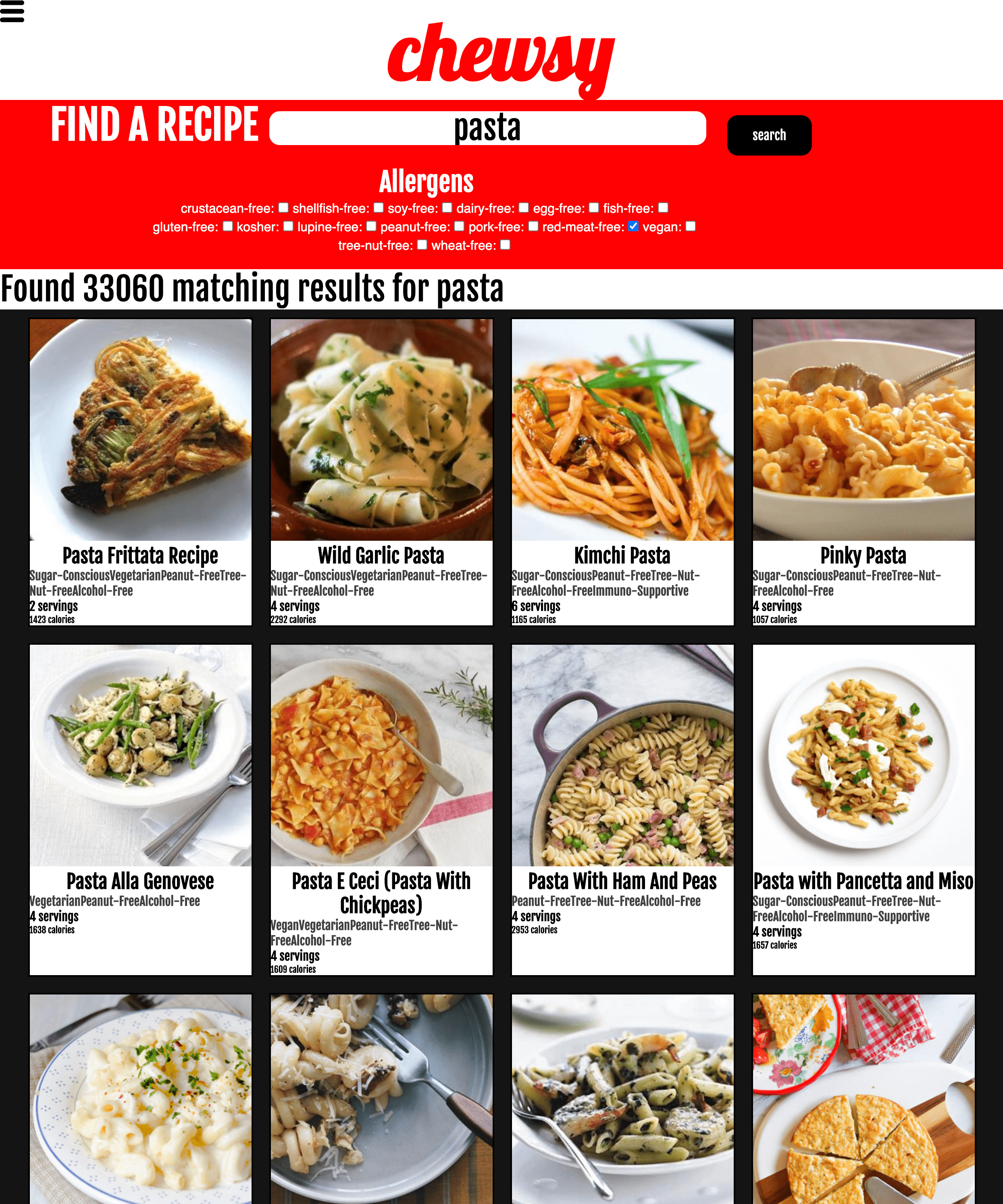The height and width of the screenshot is (1204, 1003).
Task: Tap the black search button
Action: tap(768, 135)
